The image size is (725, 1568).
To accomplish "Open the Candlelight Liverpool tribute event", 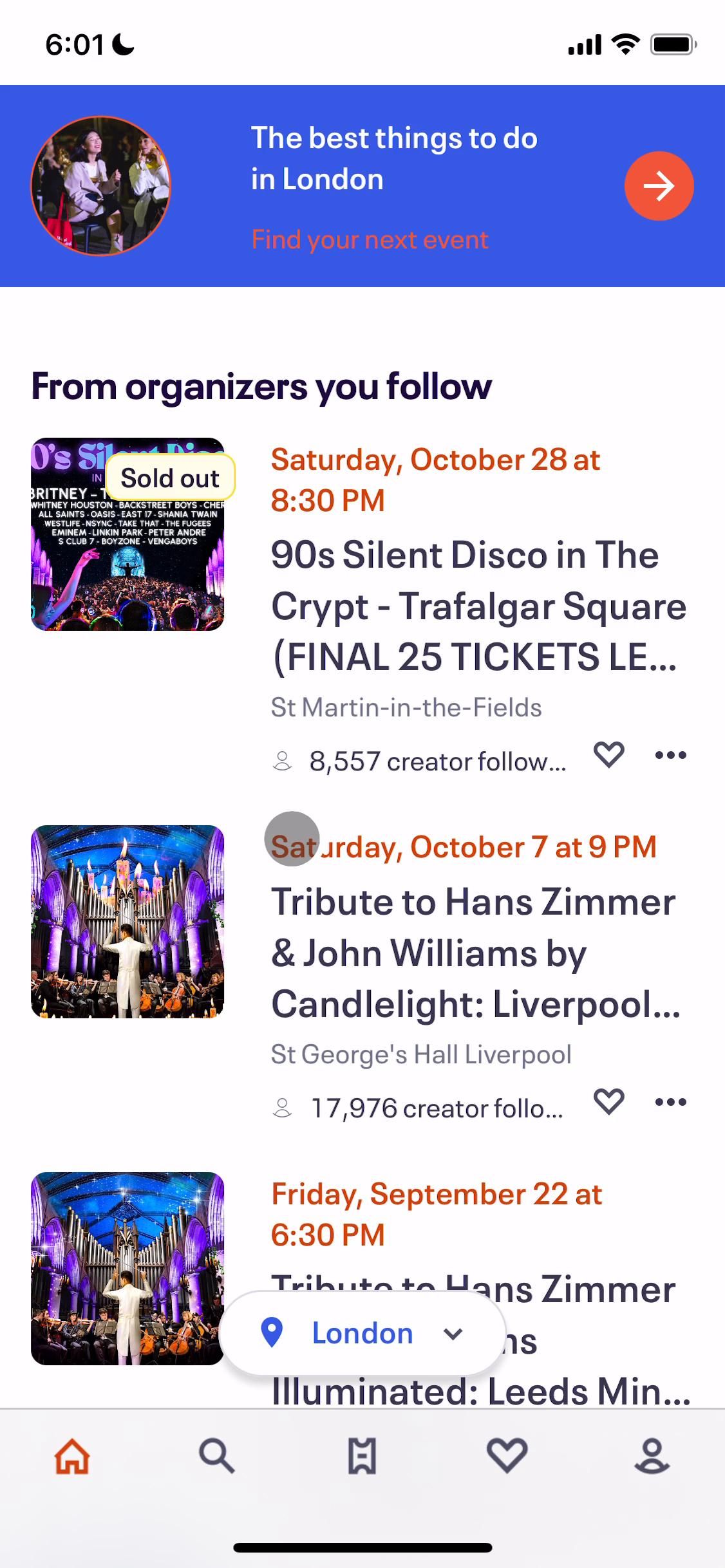I will click(x=473, y=953).
